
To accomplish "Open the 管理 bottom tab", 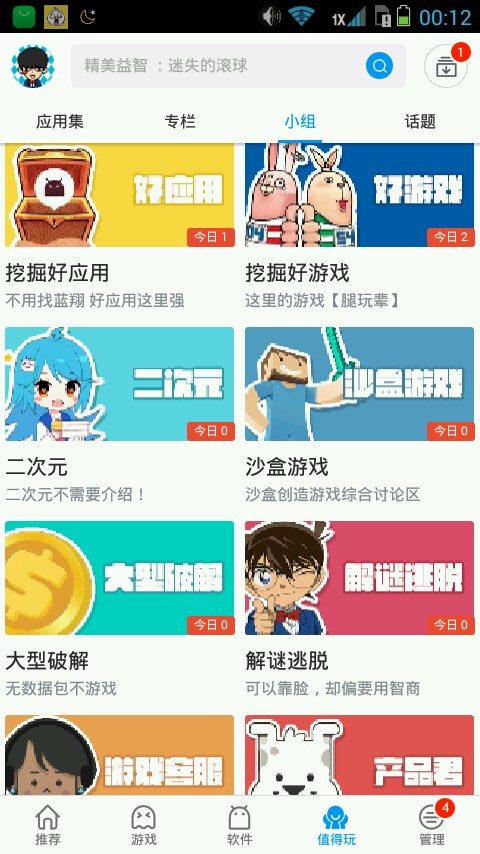I will pyautogui.click(x=432, y=825).
